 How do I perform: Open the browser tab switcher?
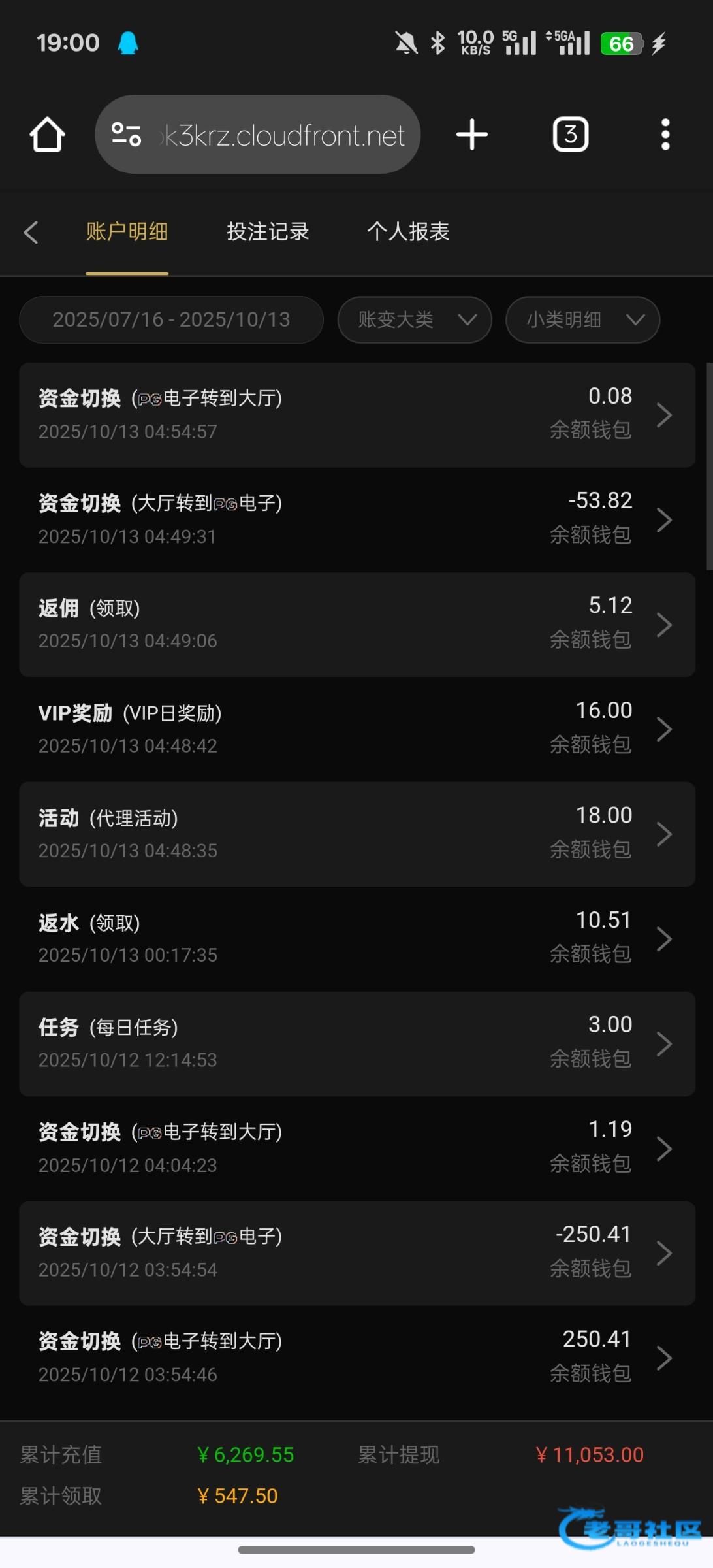click(x=571, y=135)
